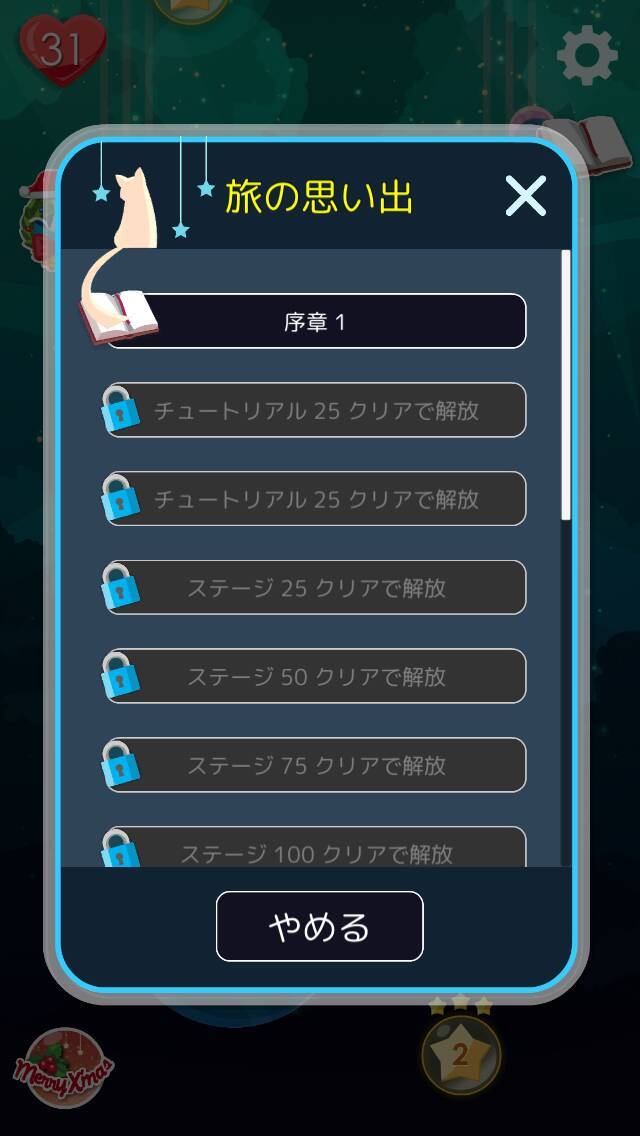Open the 序章 1 memory entry

pos(316,322)
